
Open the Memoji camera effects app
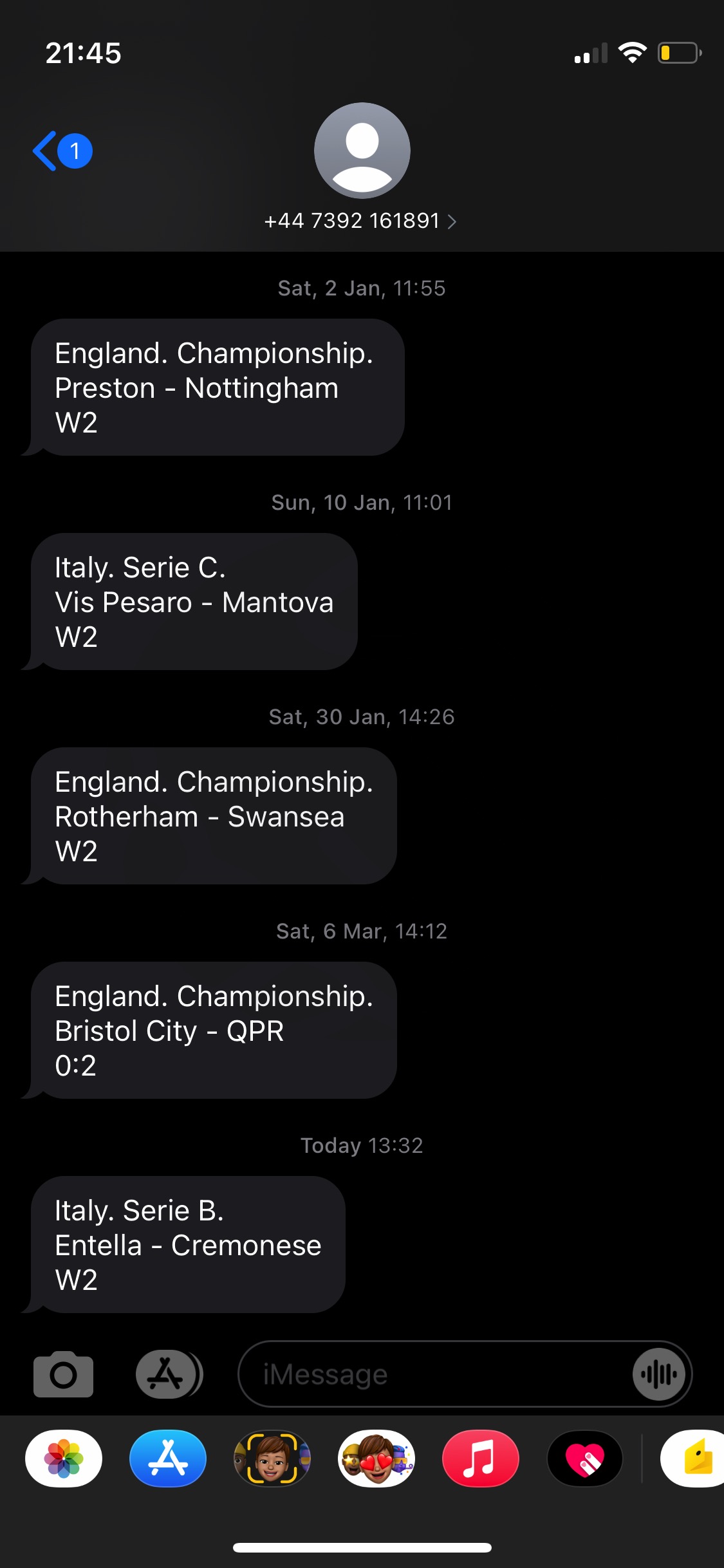272,1459
